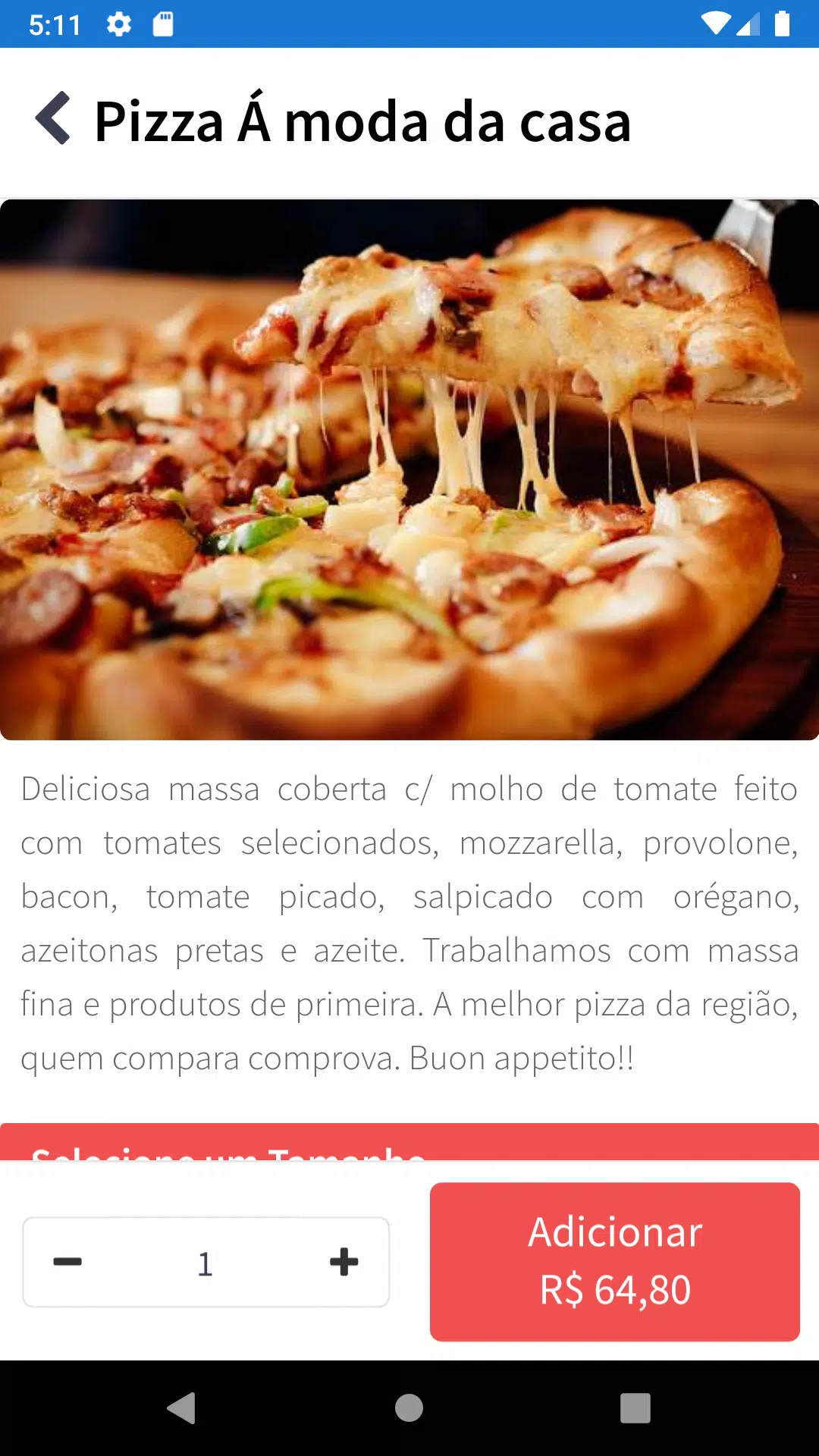Decrease pizza quantity with the minus button

[67, 1262]
